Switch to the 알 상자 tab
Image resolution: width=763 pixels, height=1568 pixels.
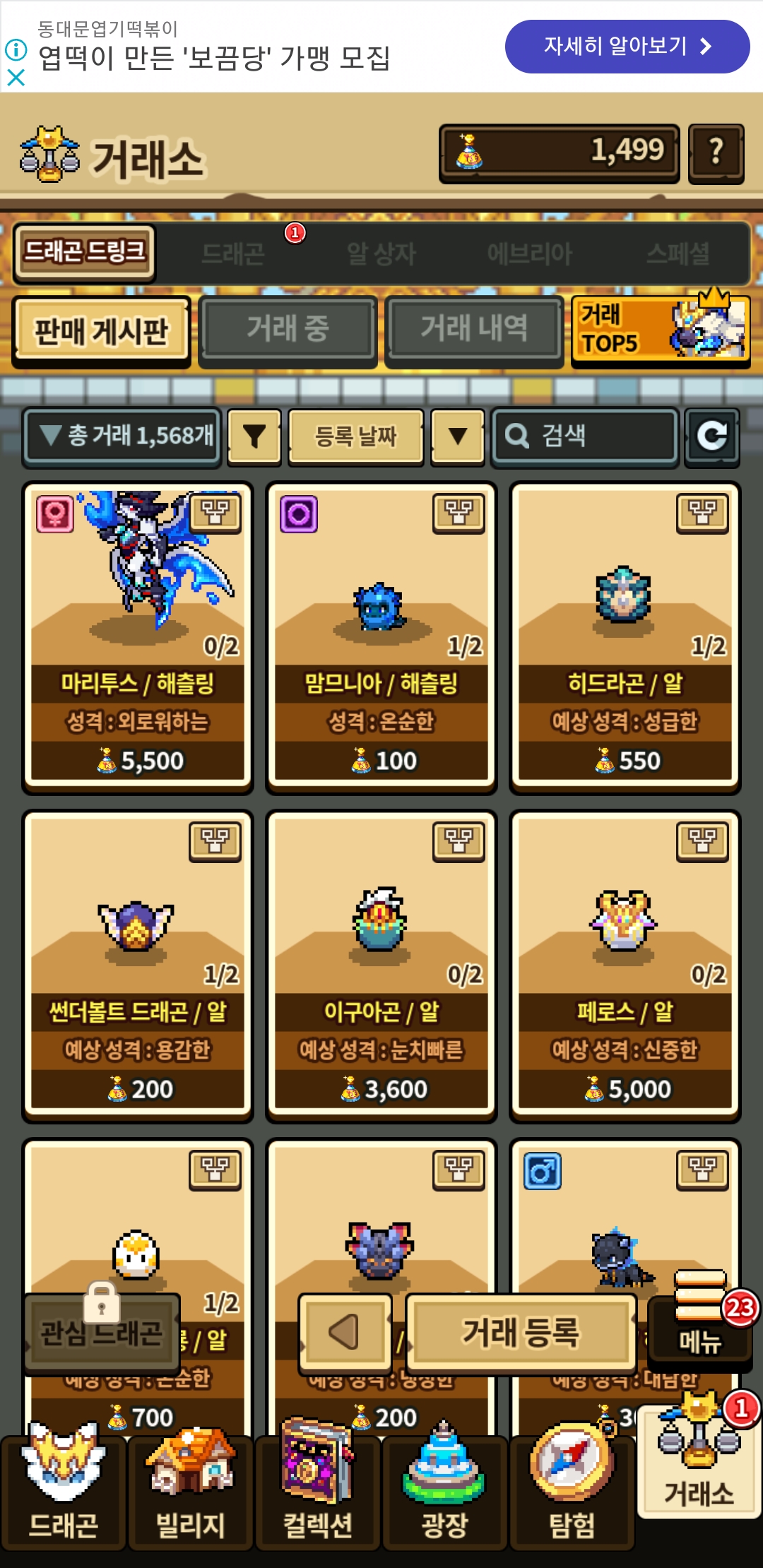tap(381, 254)
